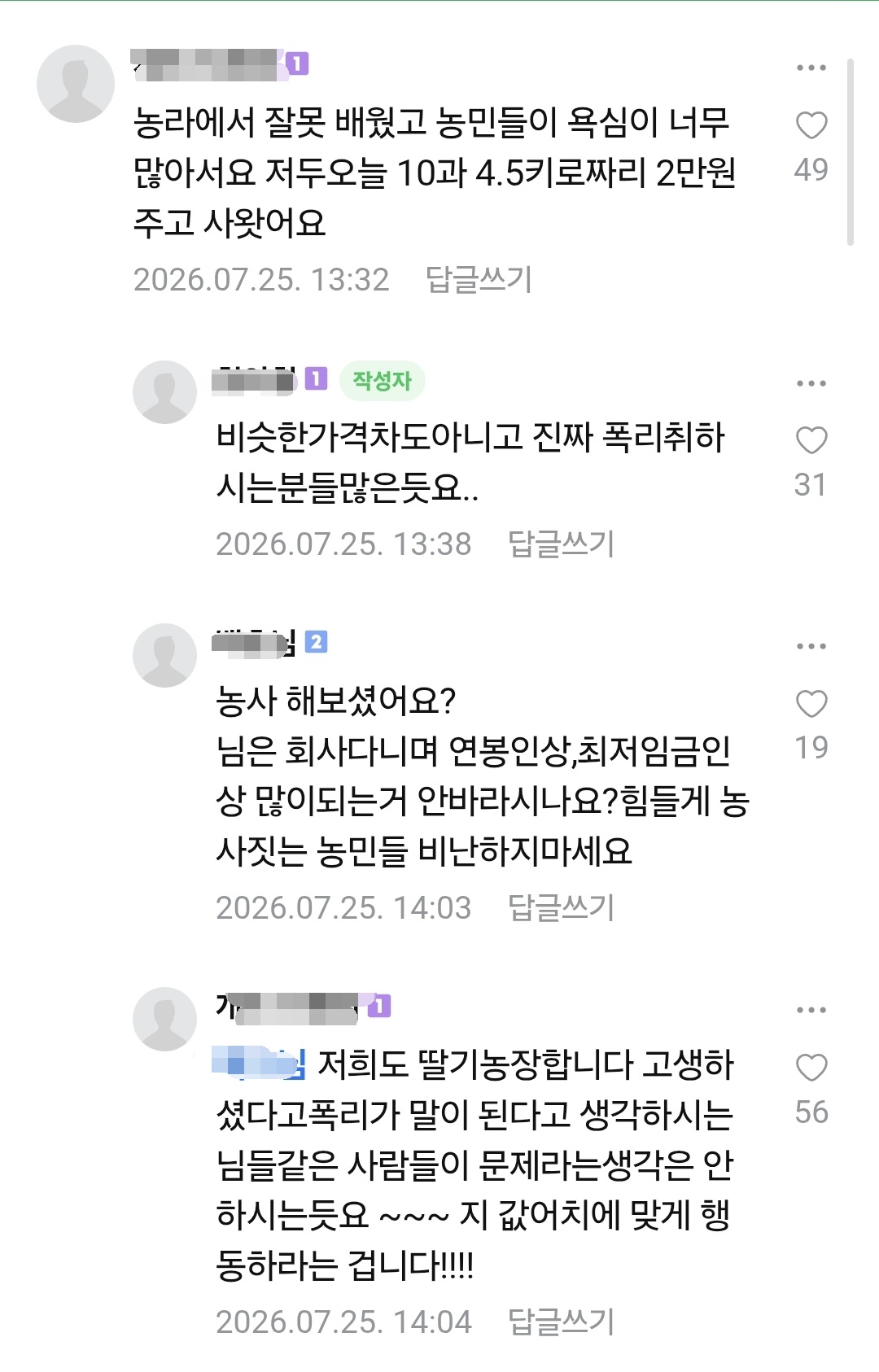Like the 딸기농장 reply with 56 likes
This screenshot has height=1372, width=879.
pos(811,1067)
